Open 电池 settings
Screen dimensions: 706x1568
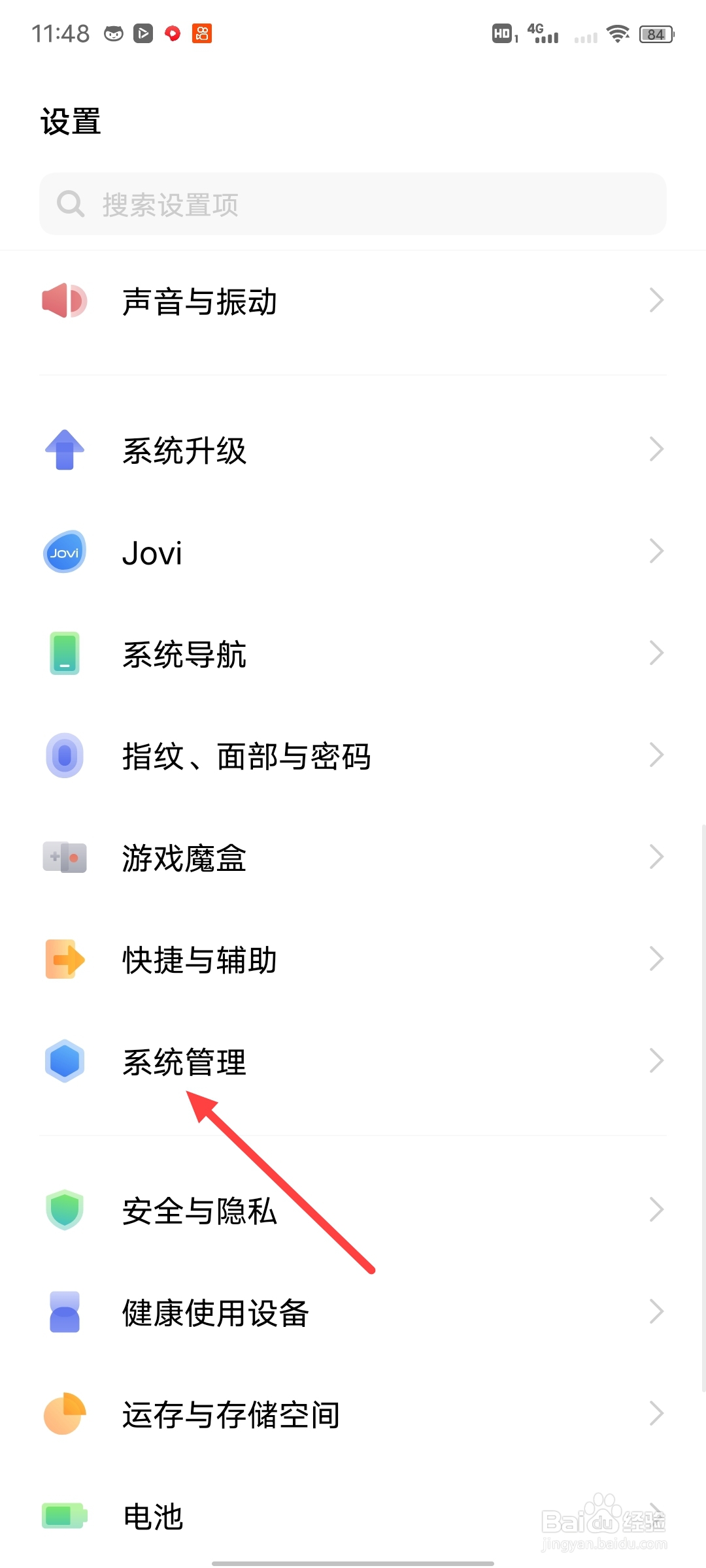pyautogui.click(x=353, y=1516)
